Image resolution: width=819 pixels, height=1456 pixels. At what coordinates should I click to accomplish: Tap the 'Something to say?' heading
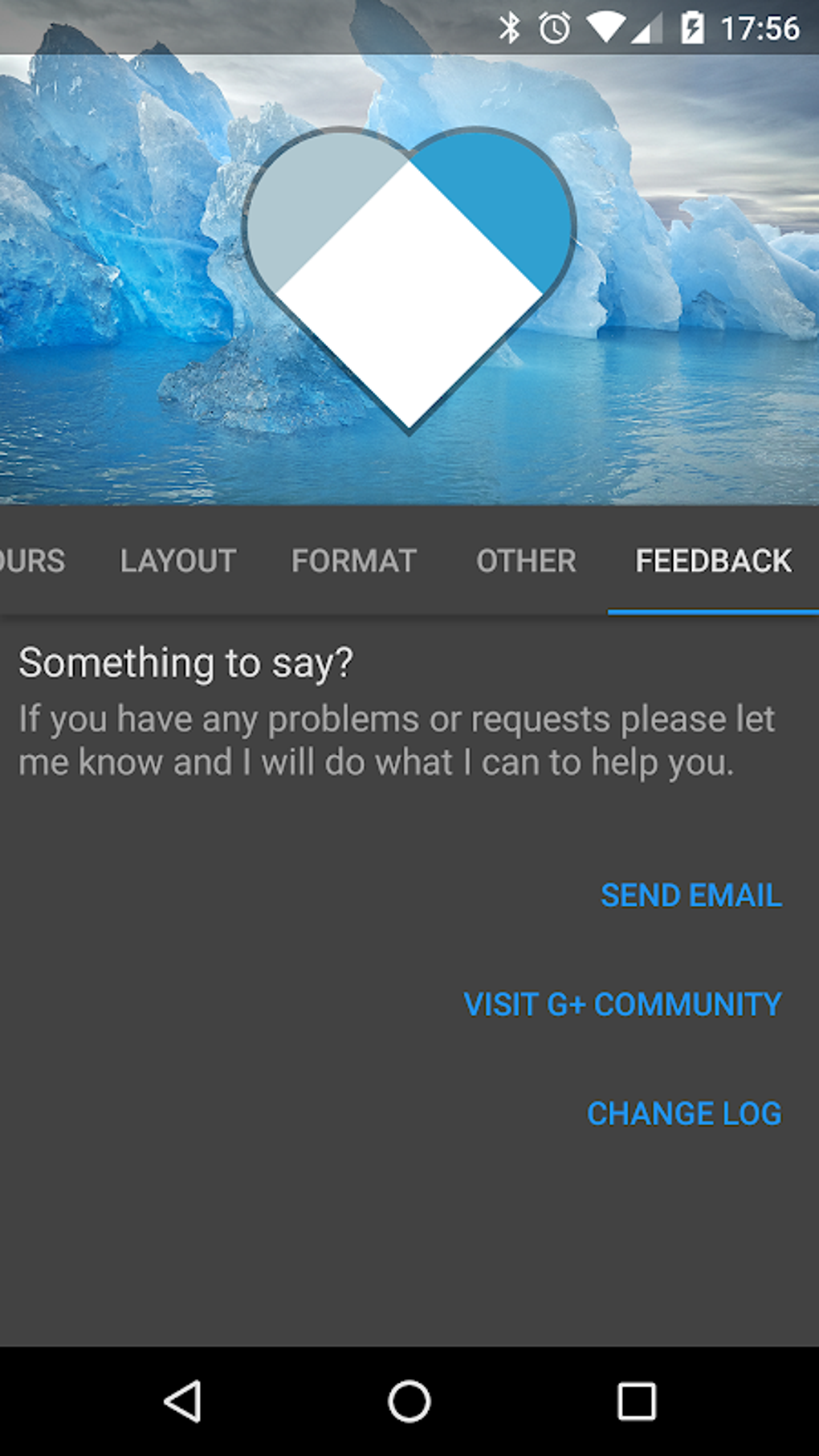coord(185,663)
